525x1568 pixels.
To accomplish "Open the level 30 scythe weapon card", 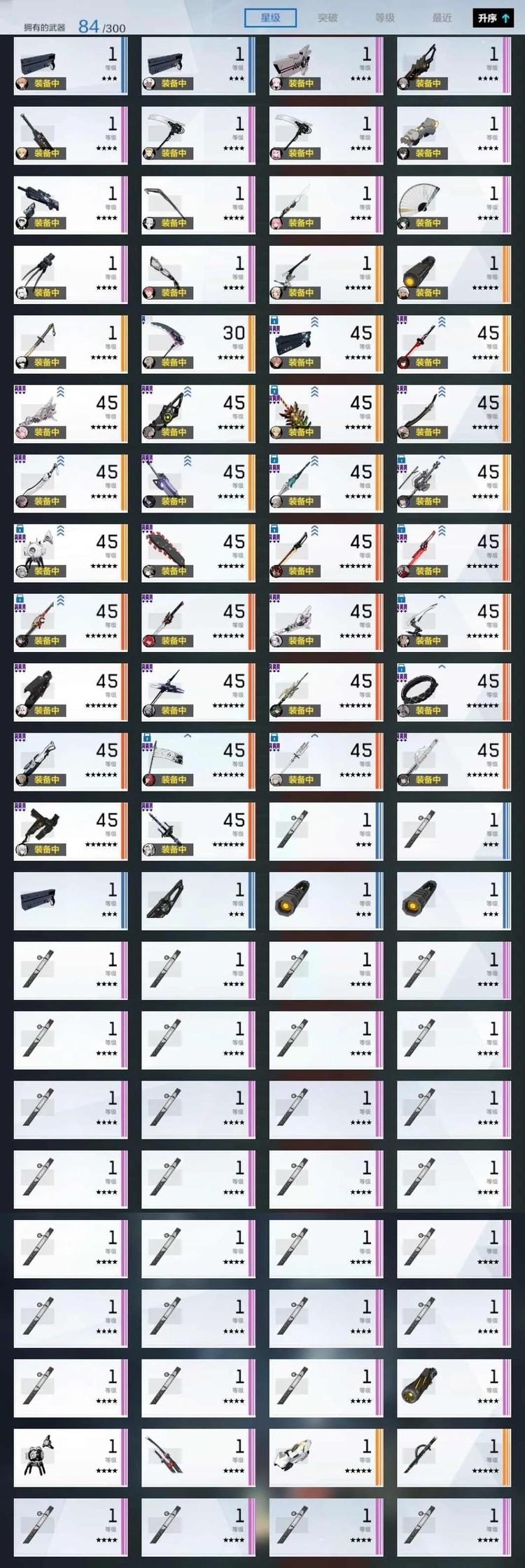I will (x=198, y=344).
